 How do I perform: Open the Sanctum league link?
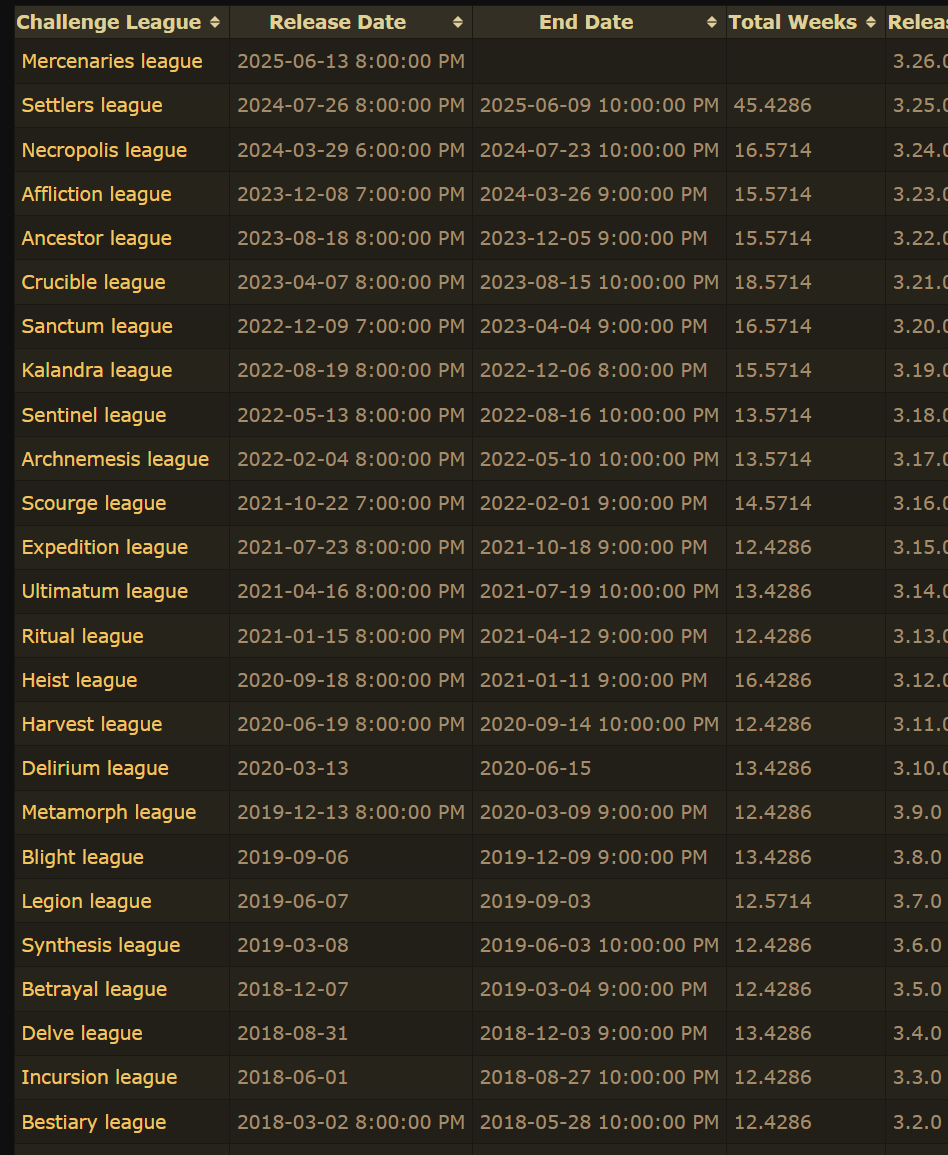pyautogui.click(x=97, y=326)
